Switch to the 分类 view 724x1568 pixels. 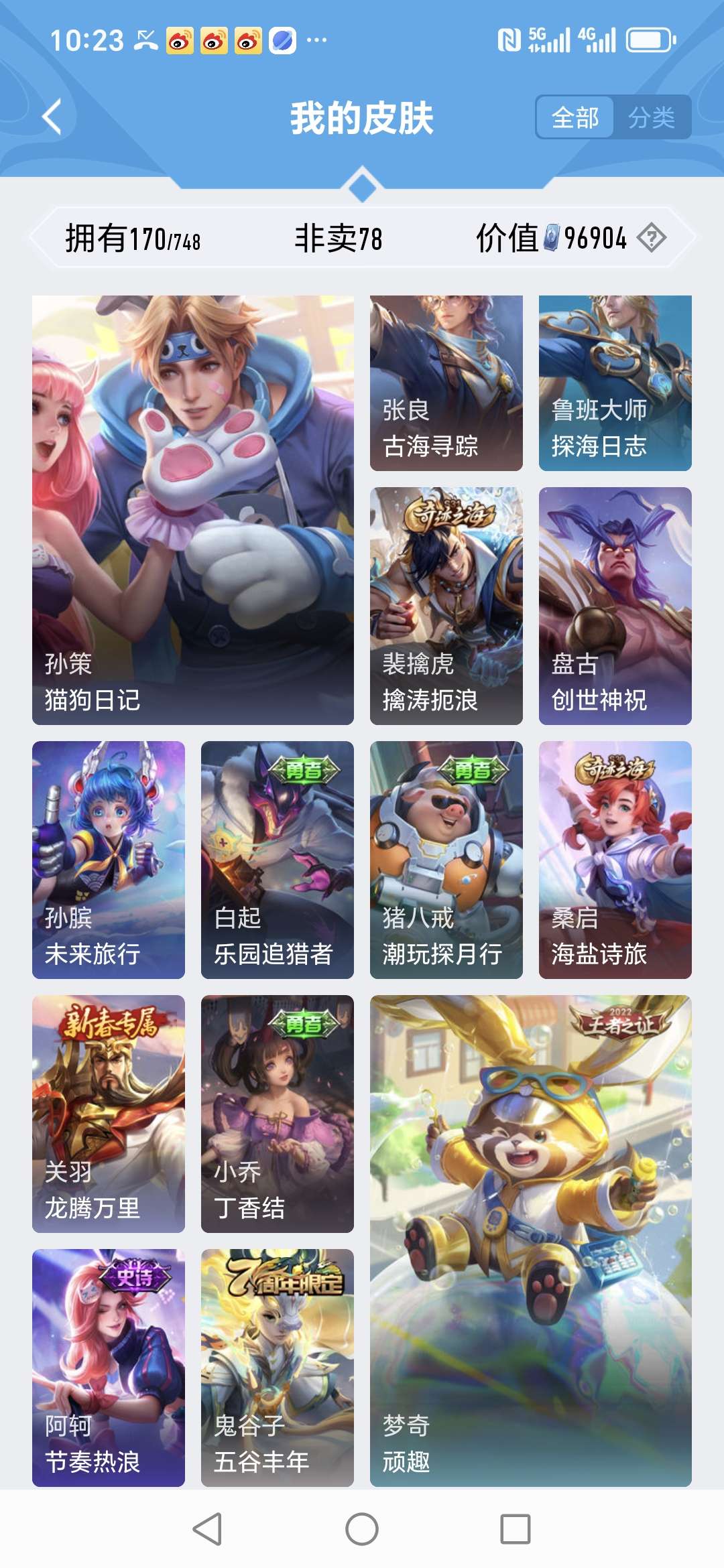(x=651, y=118)
